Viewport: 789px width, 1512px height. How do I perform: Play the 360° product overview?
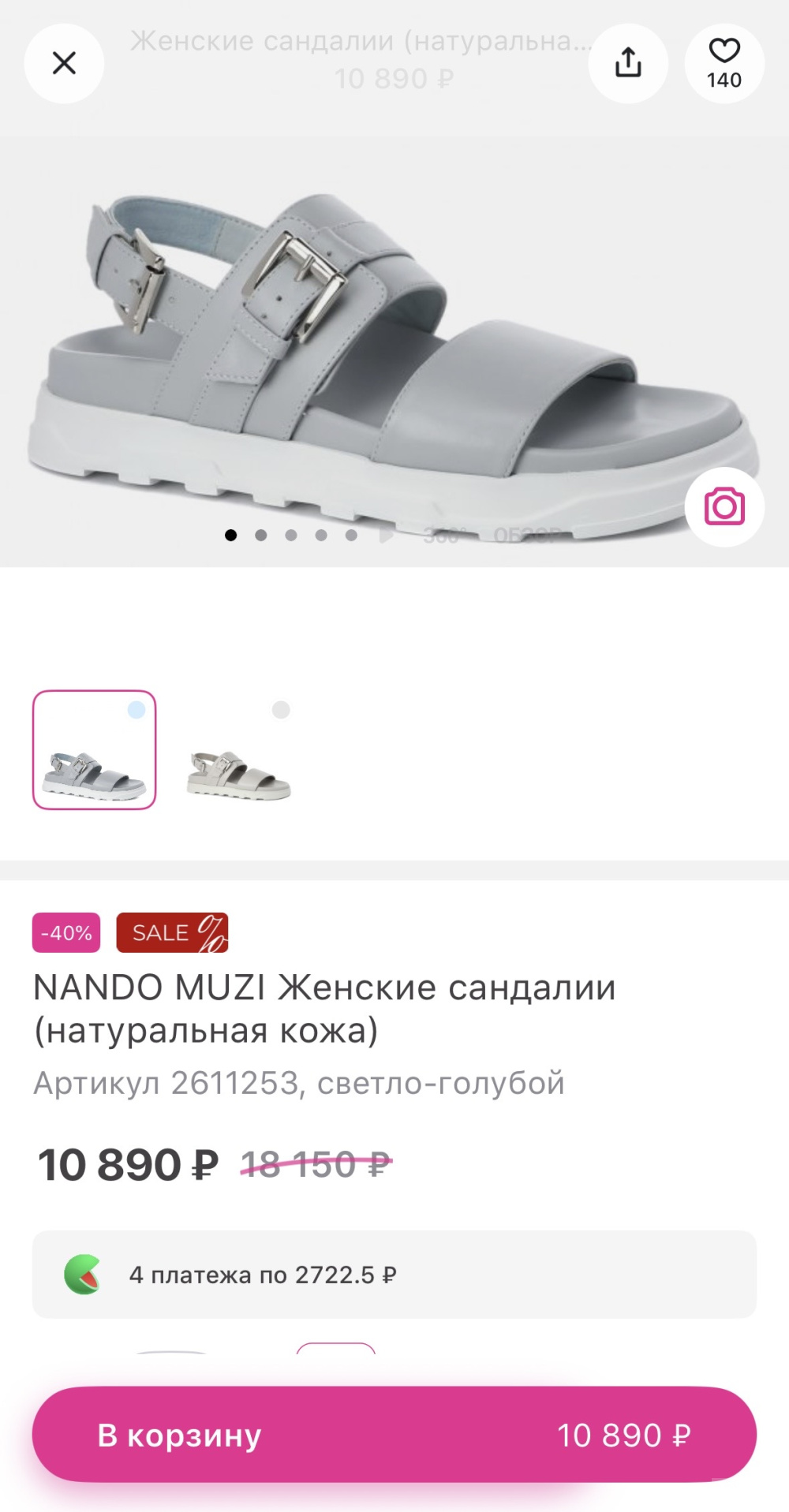tap(386, 536)
